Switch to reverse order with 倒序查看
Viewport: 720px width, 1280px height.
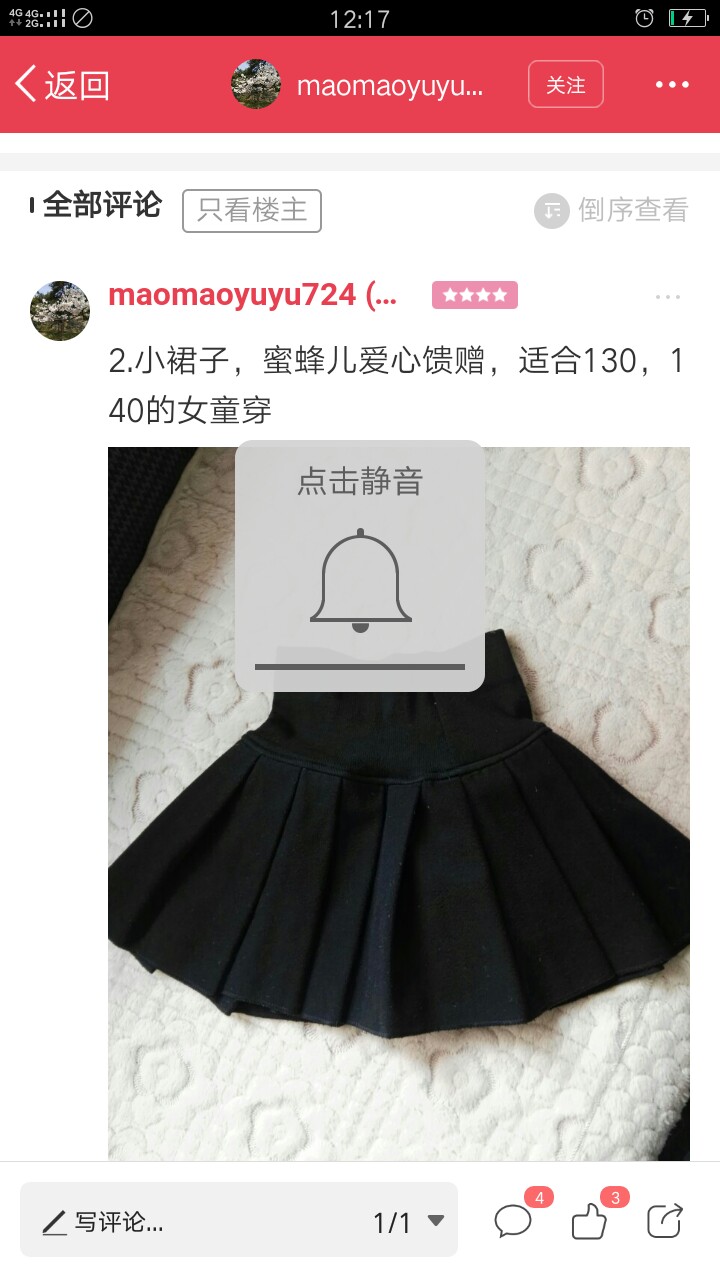612,210
